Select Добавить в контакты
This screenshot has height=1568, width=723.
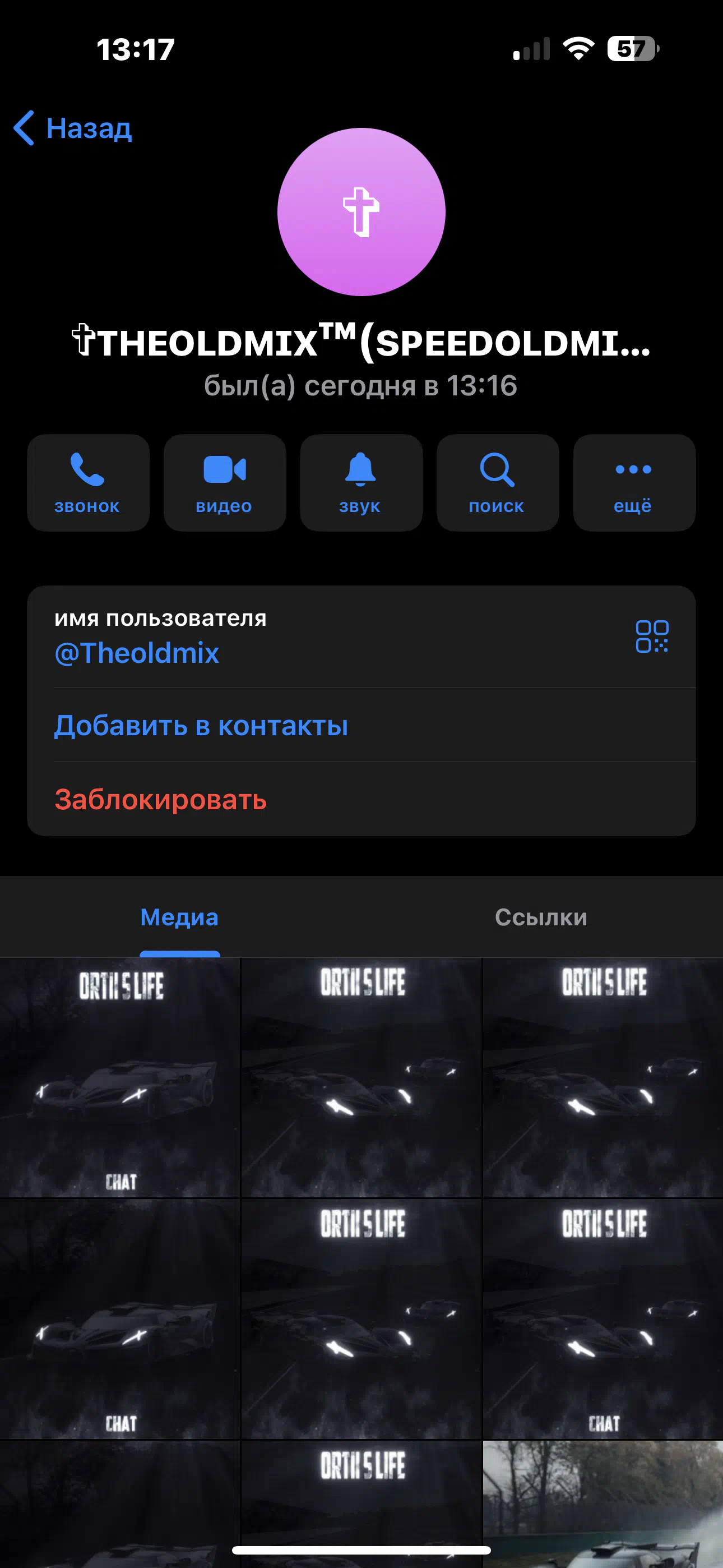point(201,726)
